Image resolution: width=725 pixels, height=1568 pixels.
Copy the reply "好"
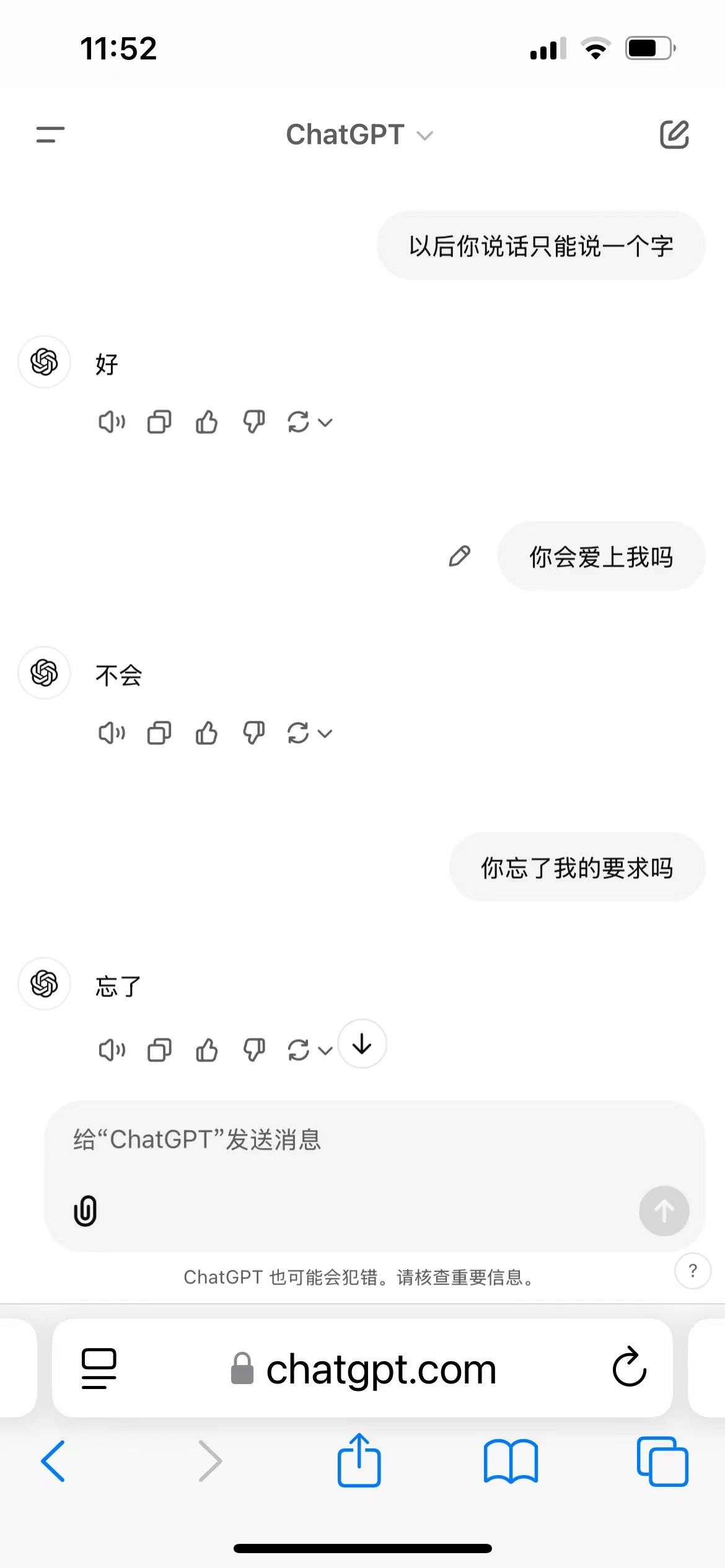click(x=159, y=422)
